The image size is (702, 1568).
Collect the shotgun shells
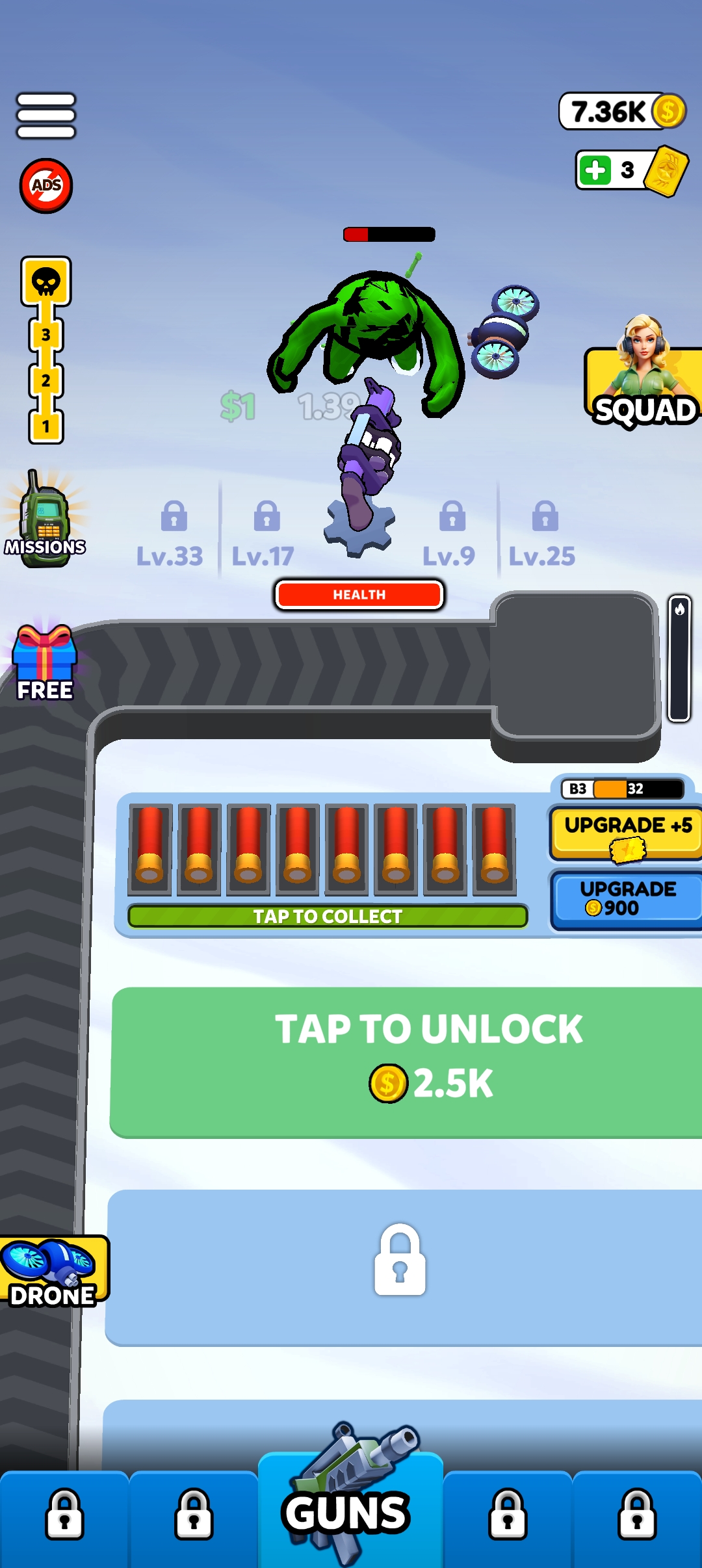(x=328, y=916)
